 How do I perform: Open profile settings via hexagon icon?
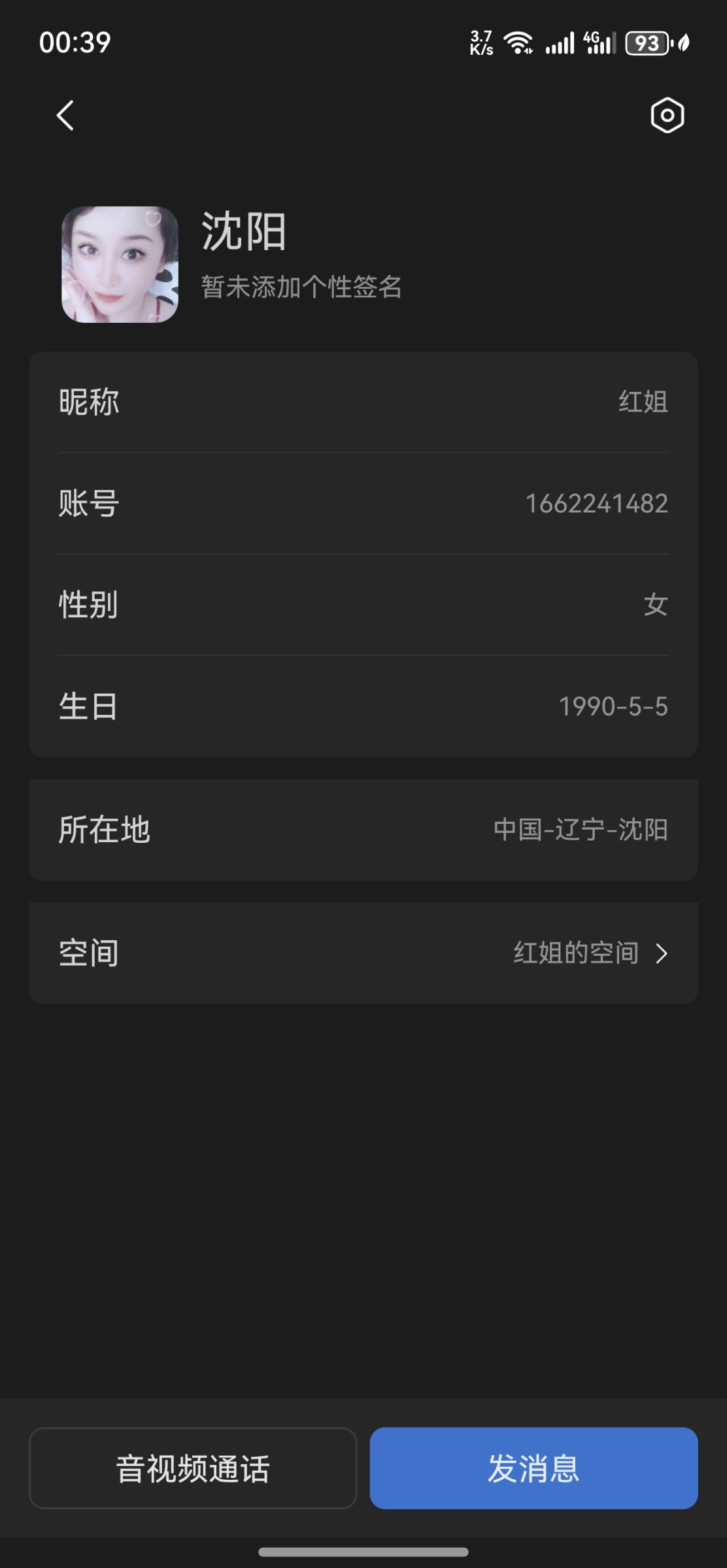(x=666, y=115)
